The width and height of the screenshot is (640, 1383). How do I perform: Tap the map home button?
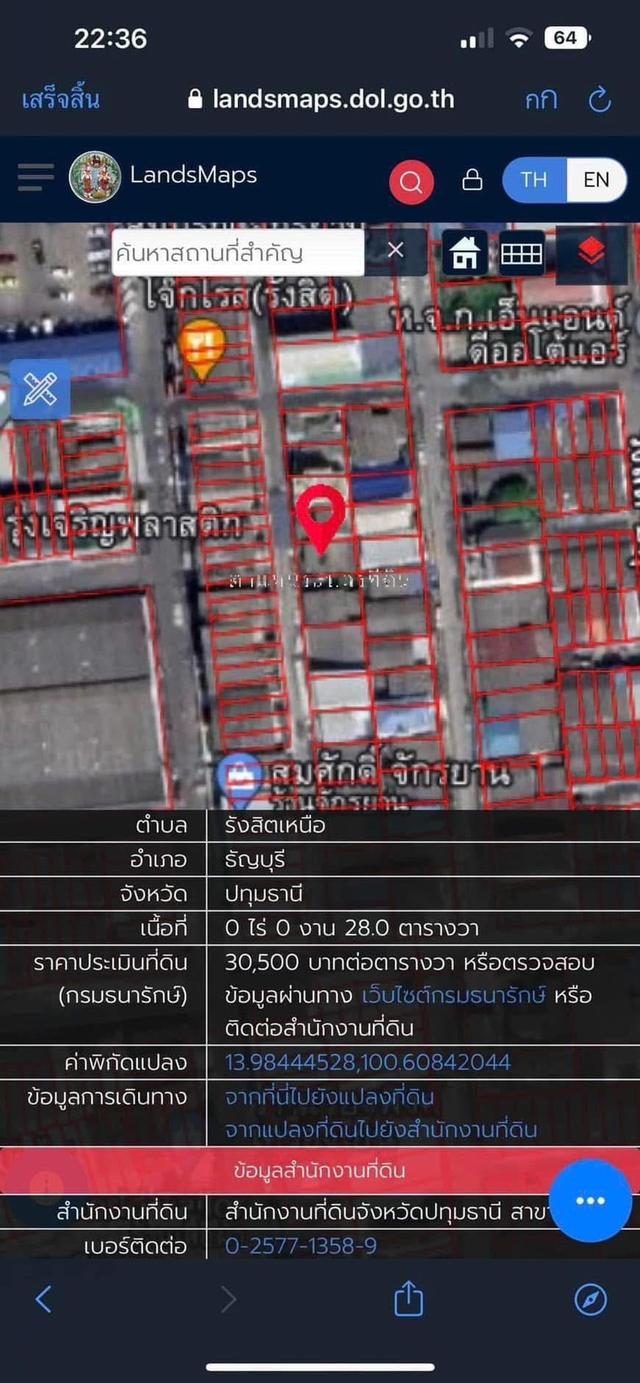[x=465, y=253]
